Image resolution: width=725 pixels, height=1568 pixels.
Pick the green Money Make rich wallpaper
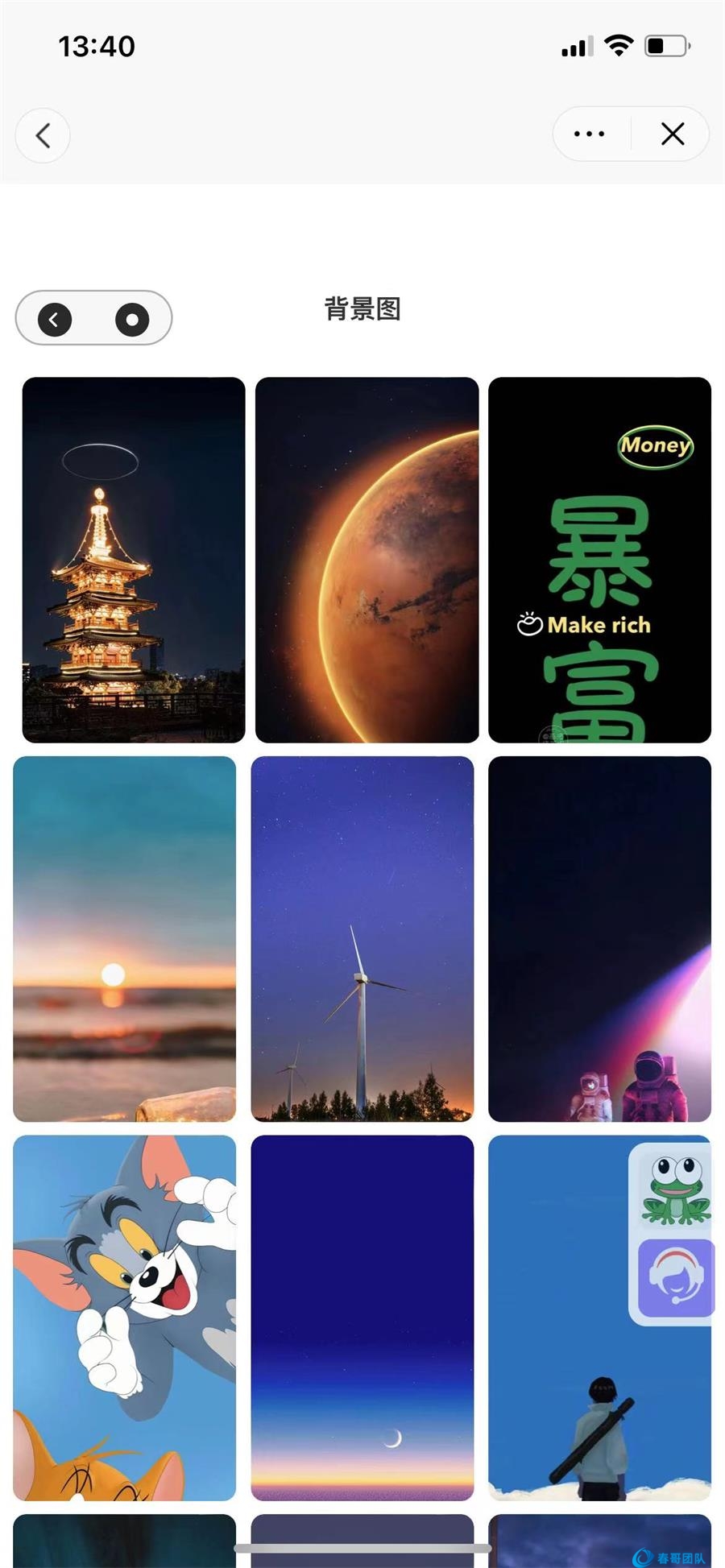(x=599, y=559)
